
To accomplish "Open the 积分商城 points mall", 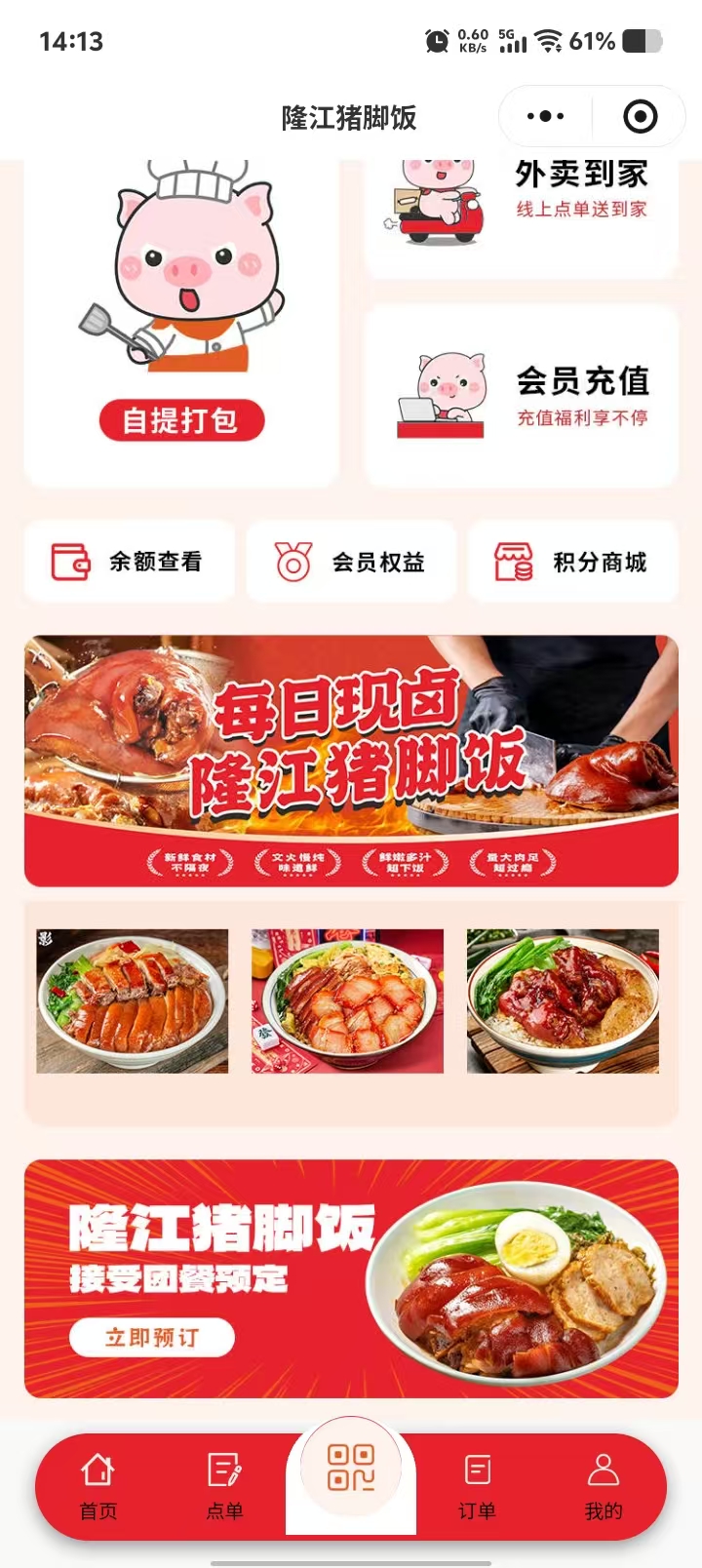I will coord(573,562).
